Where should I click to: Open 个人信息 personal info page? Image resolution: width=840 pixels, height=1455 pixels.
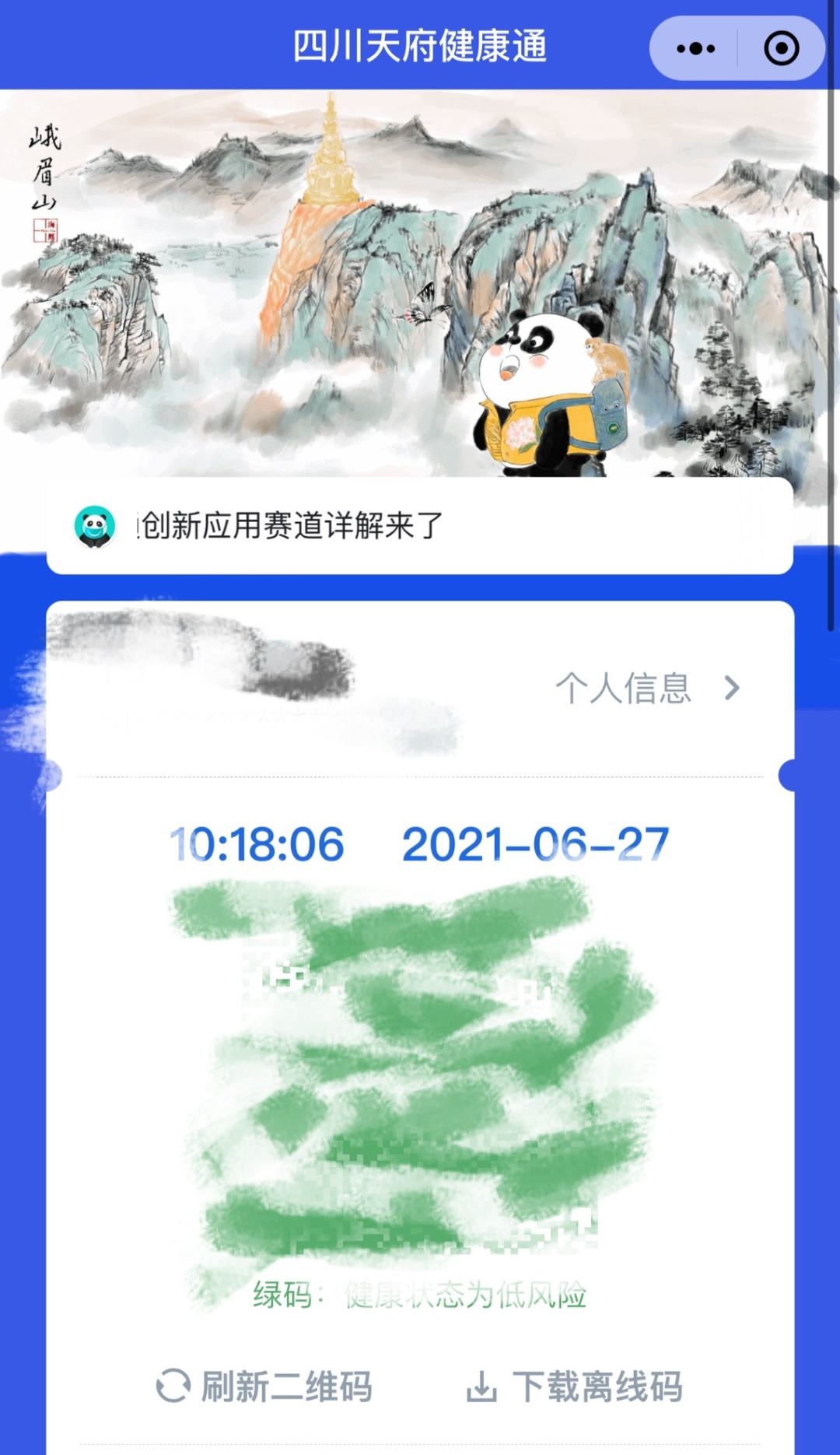(647, 689)
